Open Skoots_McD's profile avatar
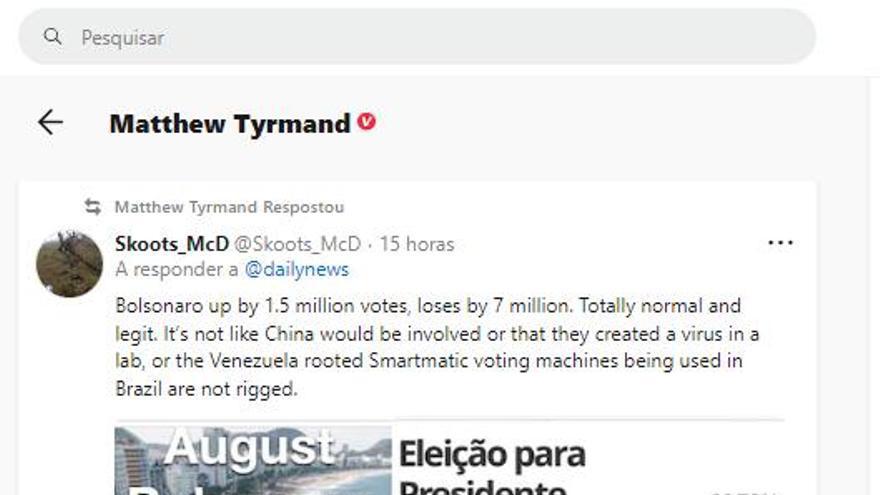Viewport: 880px width, 495px height. [x=69, y=263]
